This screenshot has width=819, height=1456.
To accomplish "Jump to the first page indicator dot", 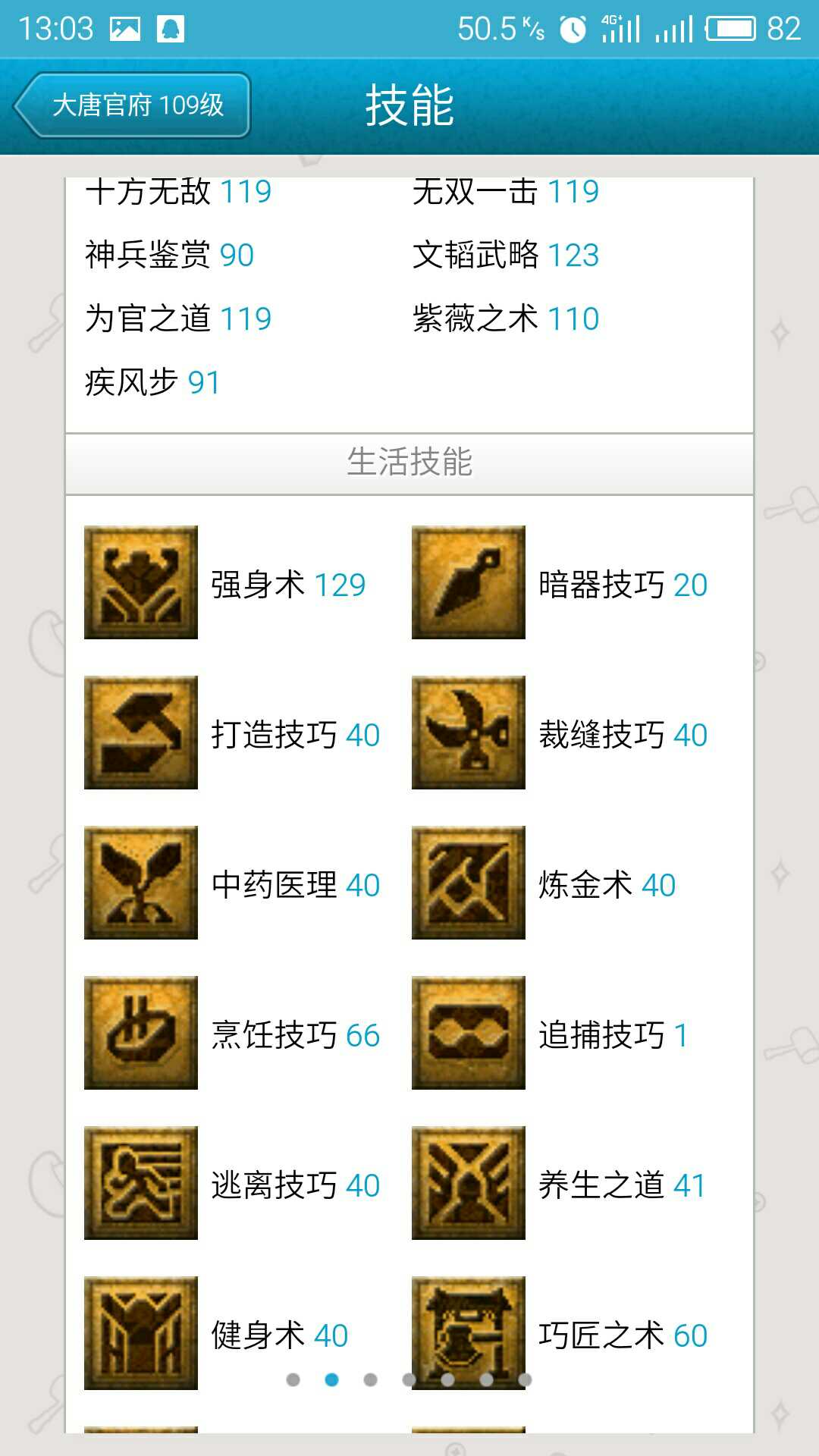I will [x=293, y=1379].
